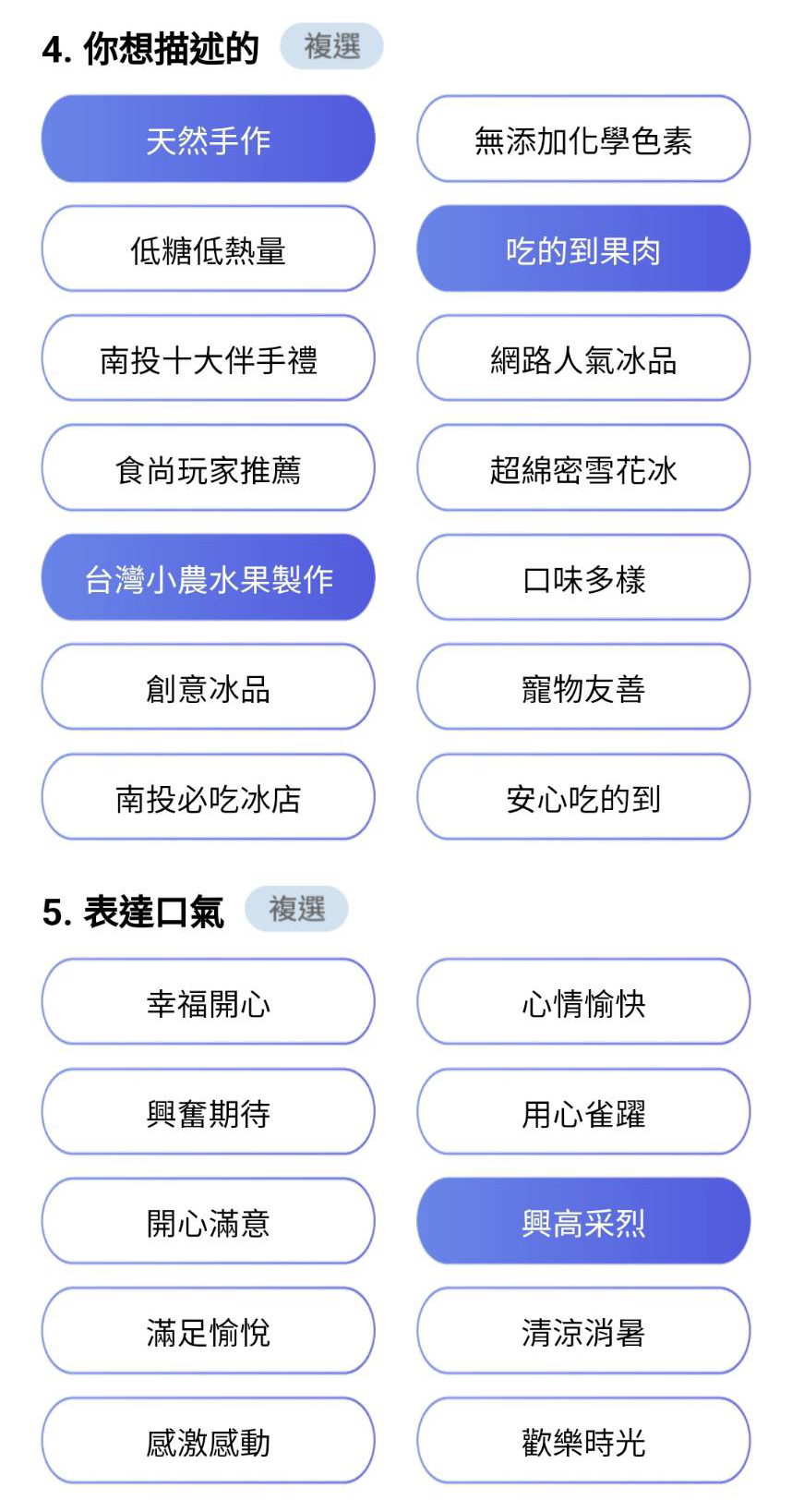The image size is (792, 1512).
Task: Select 口味多樣
Action: coord(583,578)
